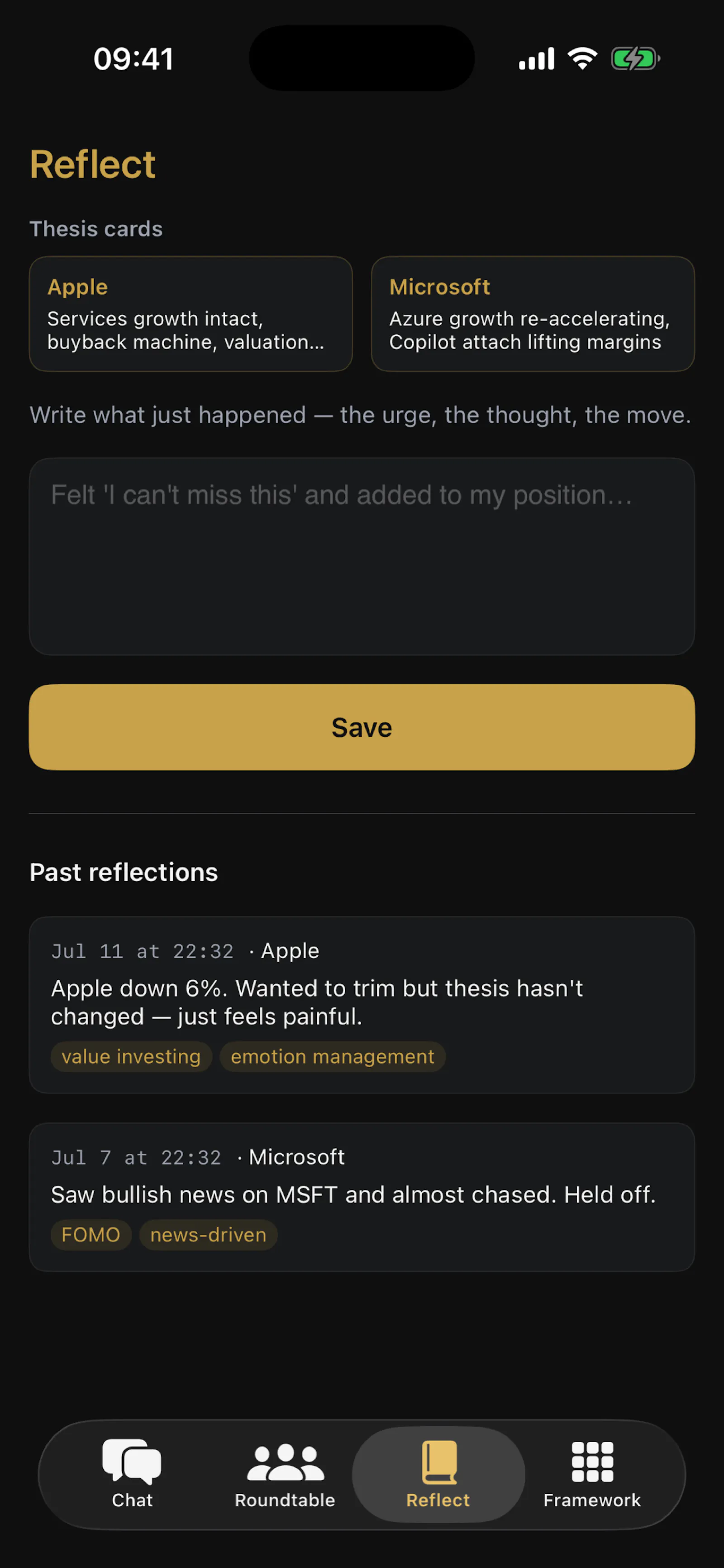The height and width of the screenshot is (1568, 724).
Task: Focus the reflection text field
Action: (362, 556)
